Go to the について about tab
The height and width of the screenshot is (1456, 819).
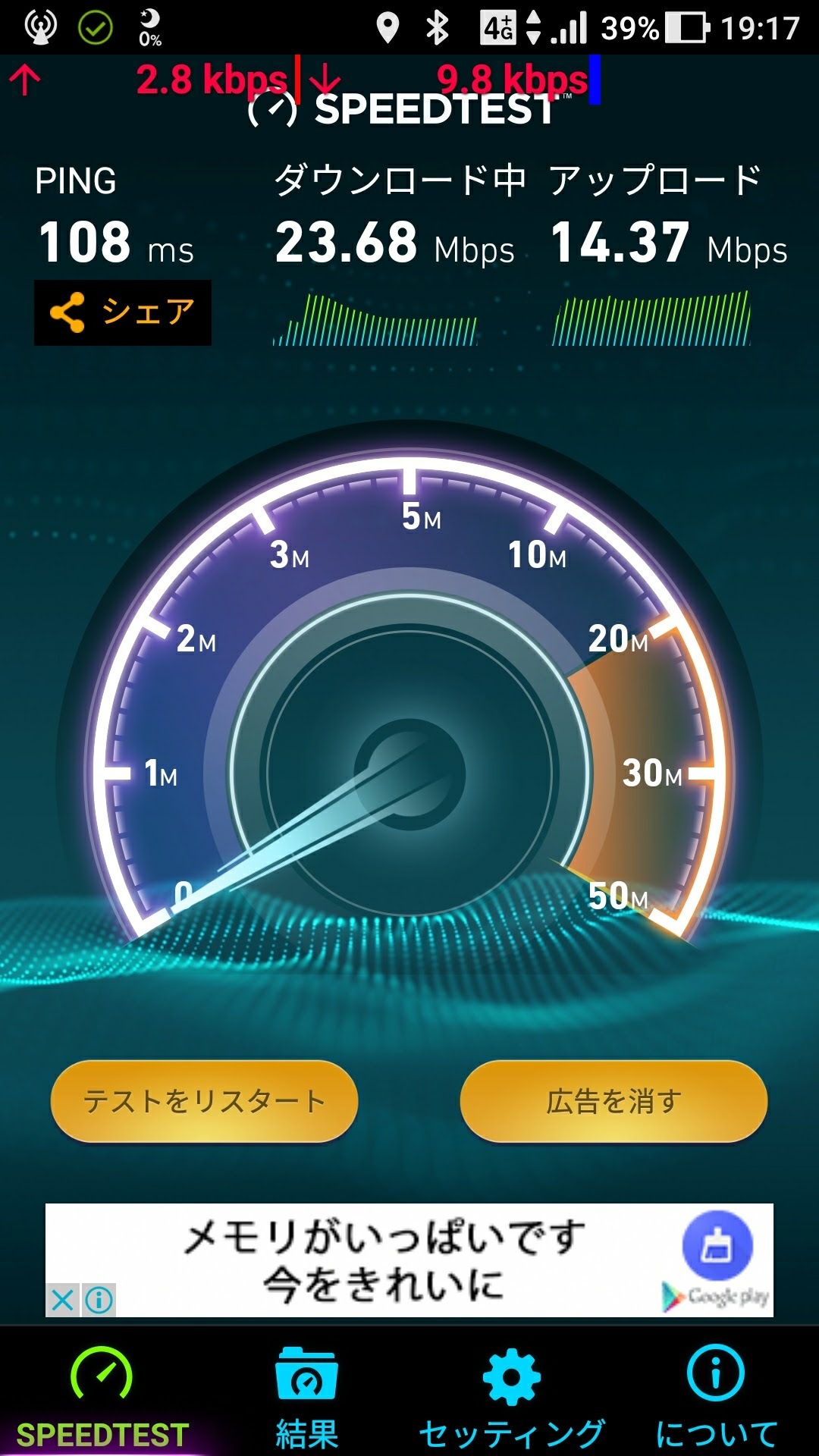(x=716, y=1397)
